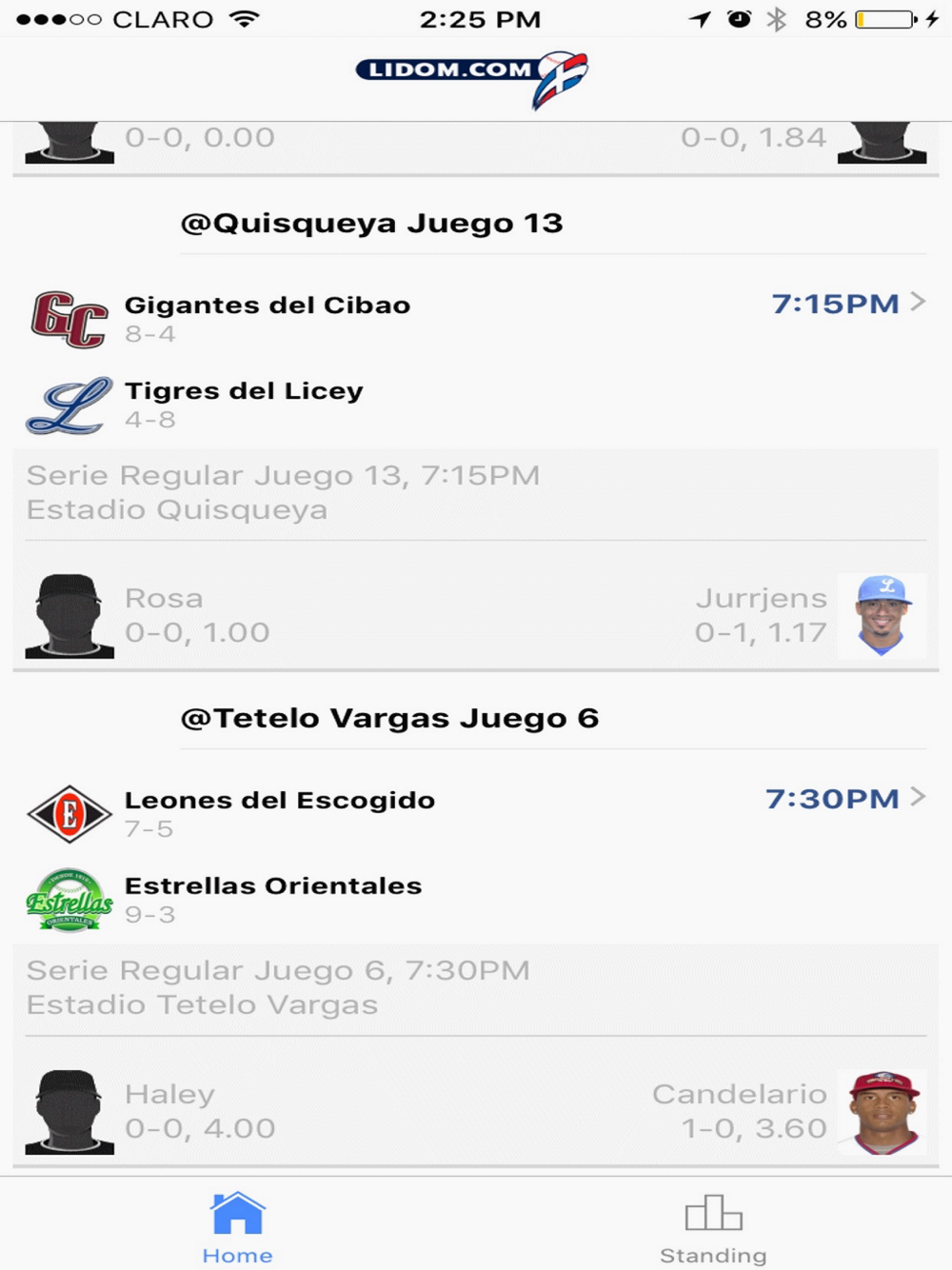This screenshot has height=1270, width=952.
Task: Switch to the Standing tab
Action: click(713, 1228)
